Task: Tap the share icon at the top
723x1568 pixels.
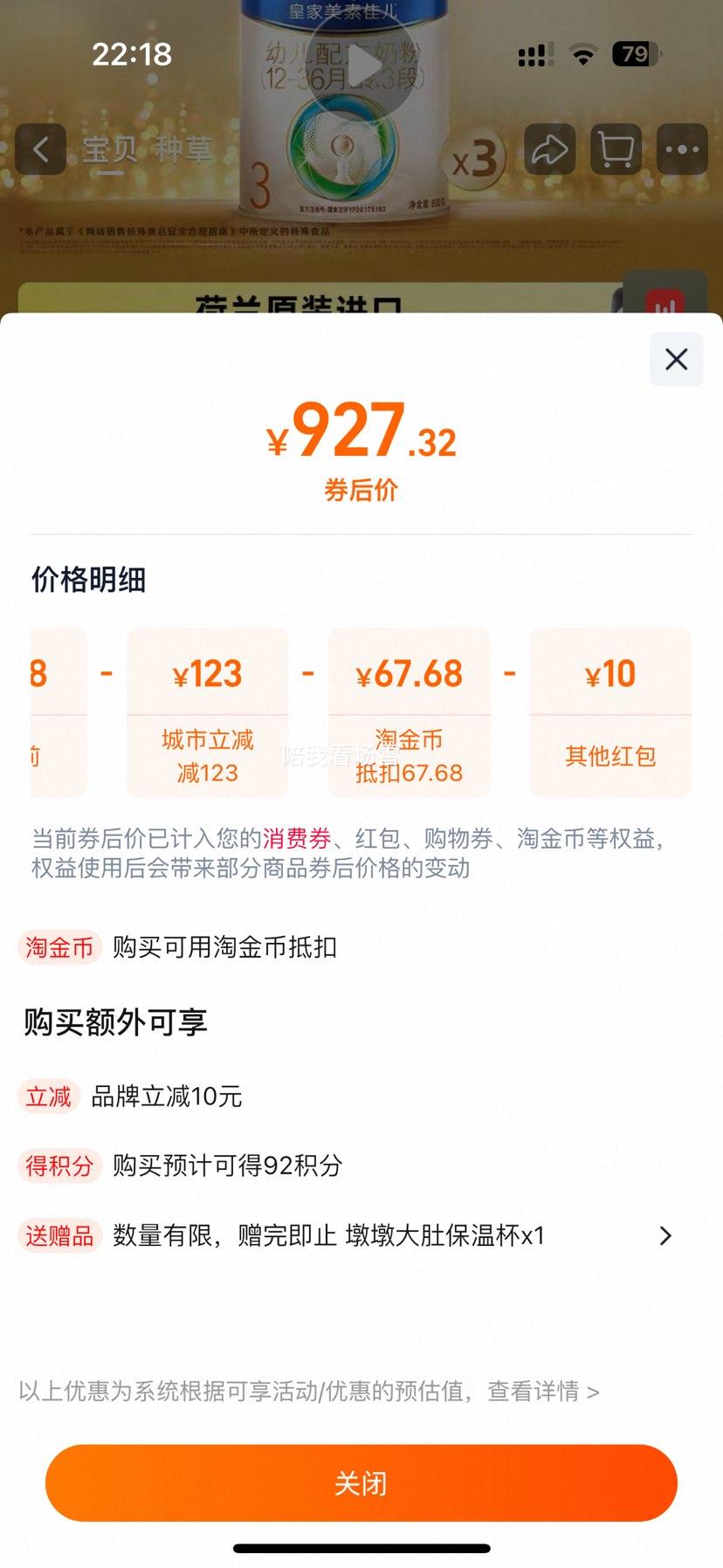Action: (x=549, y=149)
